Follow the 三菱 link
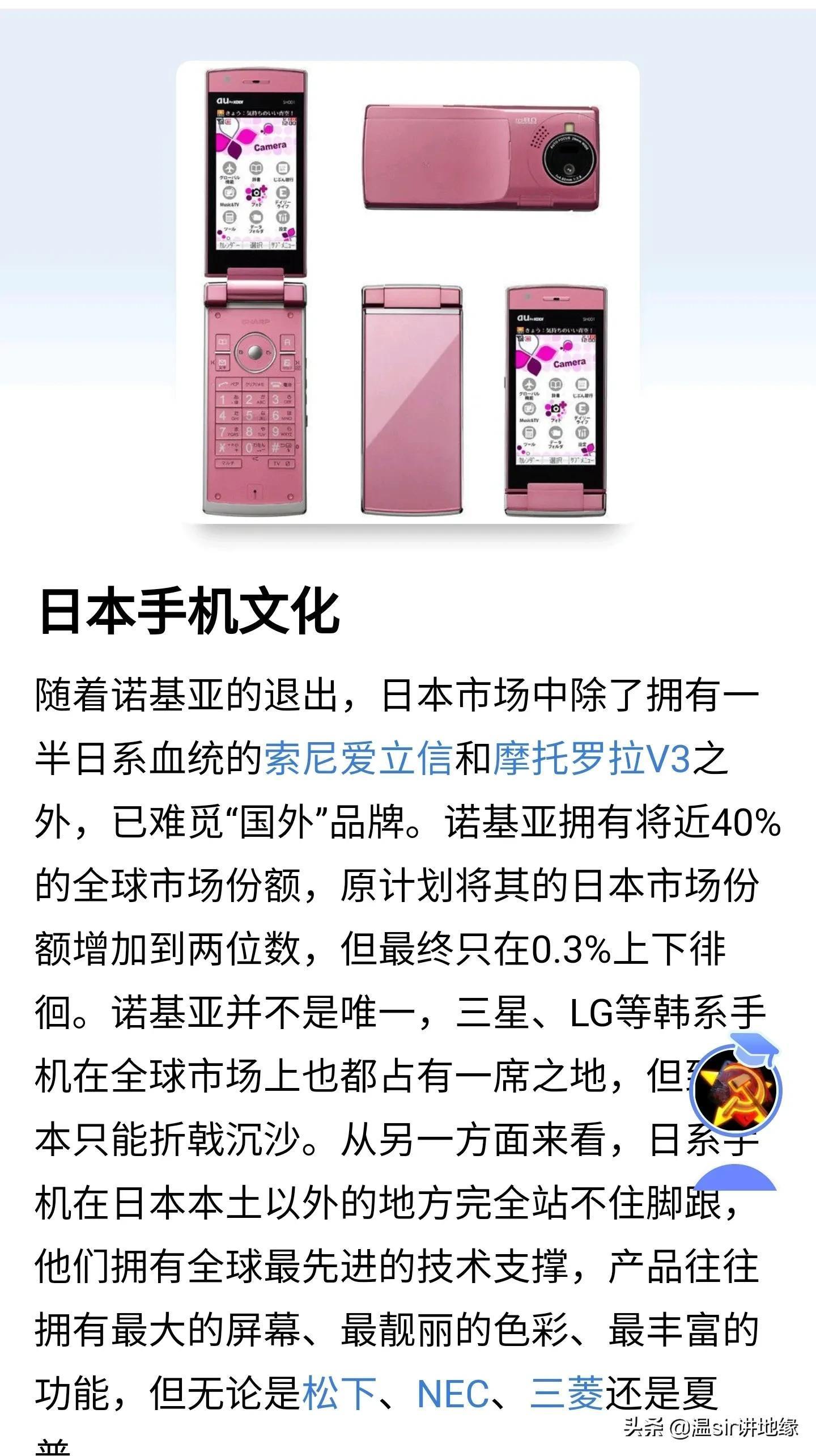Image resolution: width=816 pixels, height=1456 pixels. coord(567,1392)
